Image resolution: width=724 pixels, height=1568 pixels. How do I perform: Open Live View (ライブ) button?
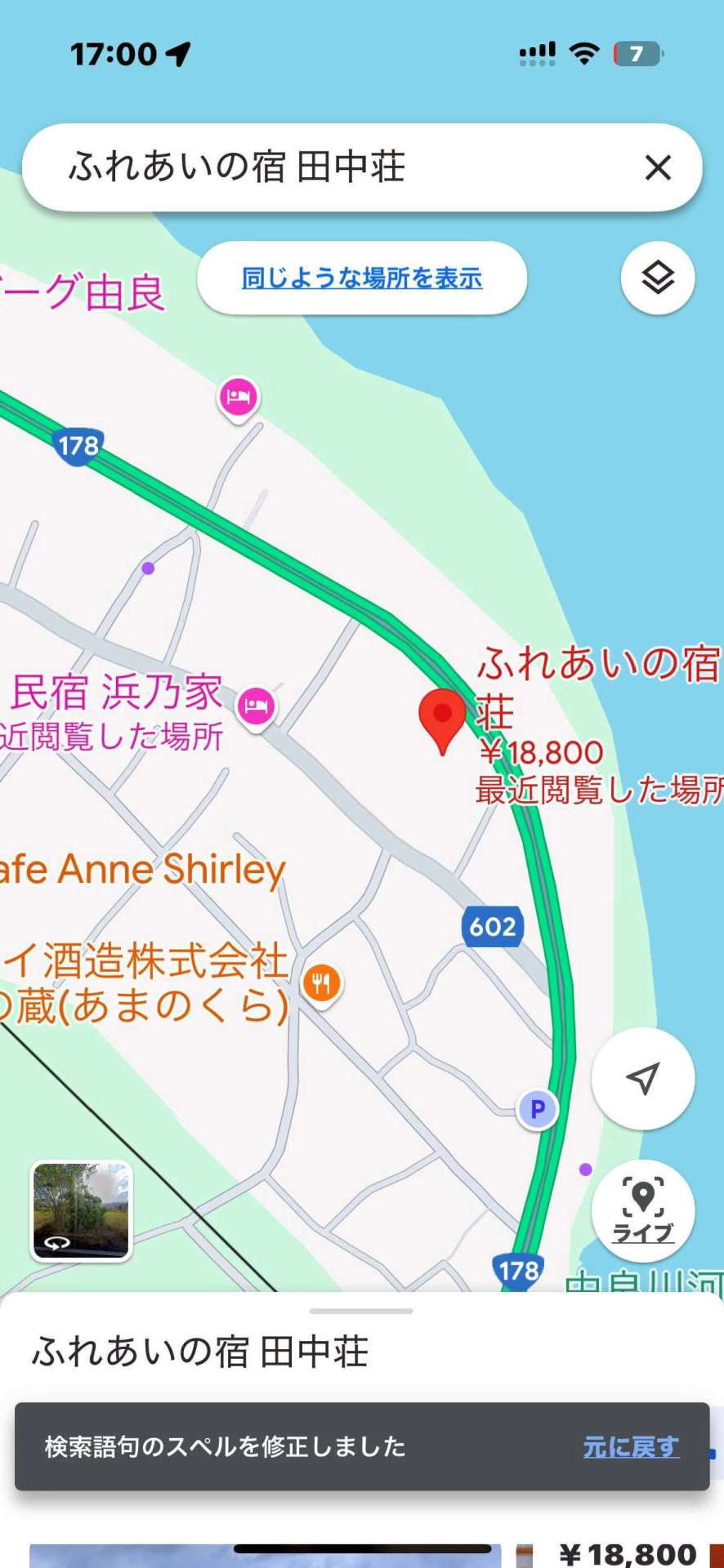point(643,1211)
